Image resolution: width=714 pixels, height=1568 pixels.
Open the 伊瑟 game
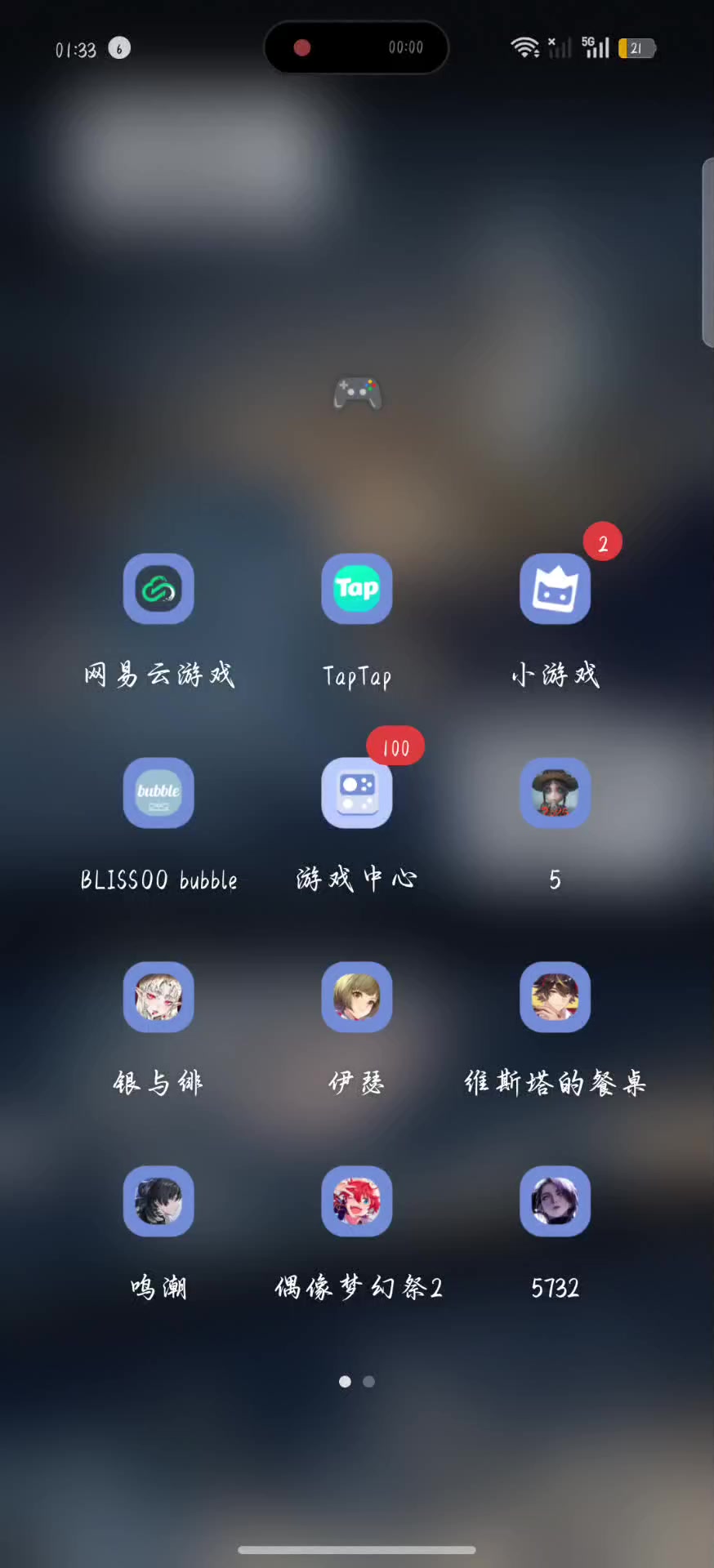pos(357,997)
